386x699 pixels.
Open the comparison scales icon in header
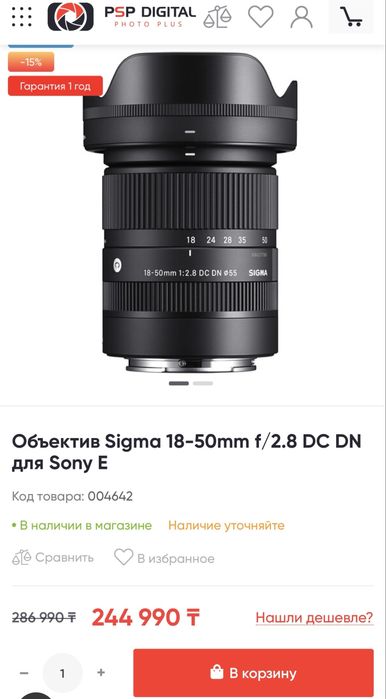[218, 17]
